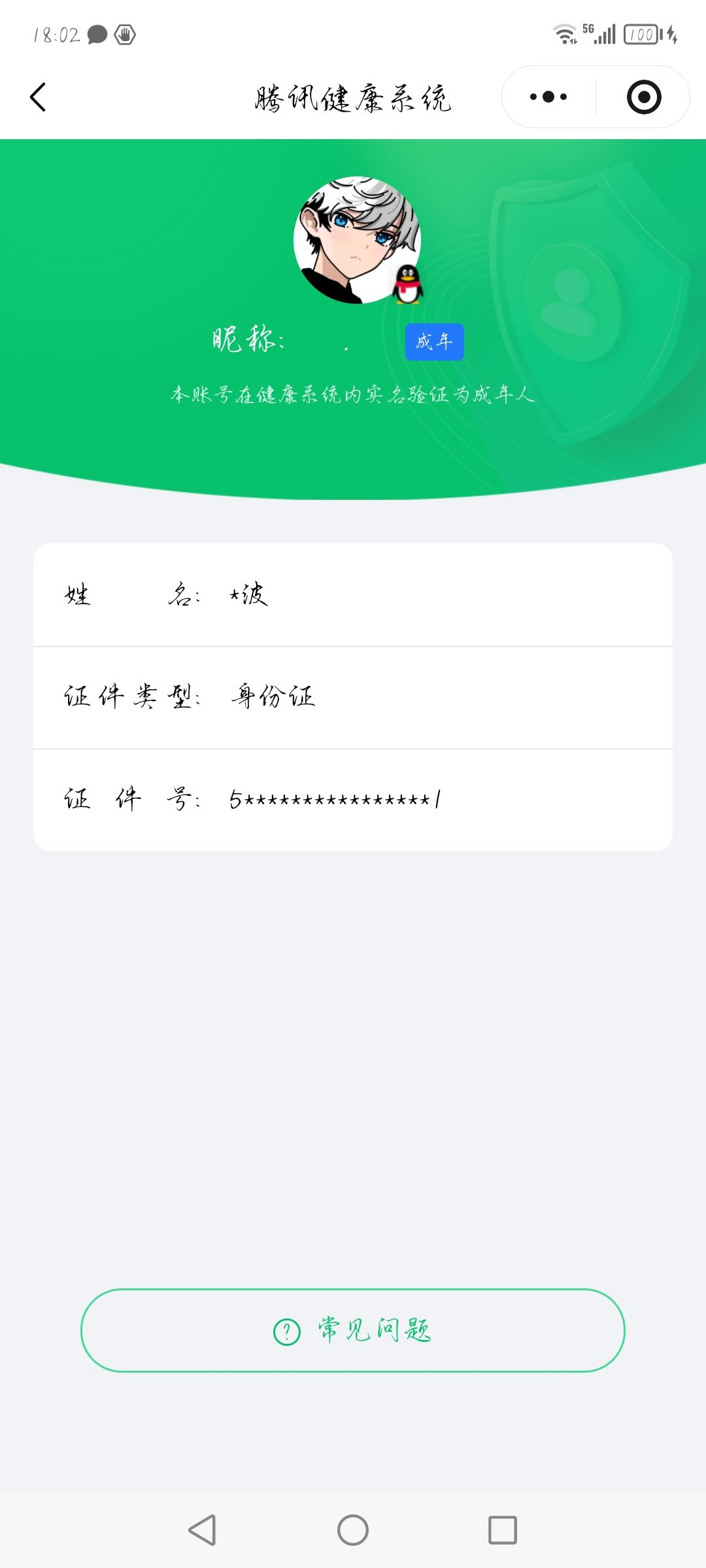
Task: Tap the system back navigation button
Action: (x=203, y=1530)
